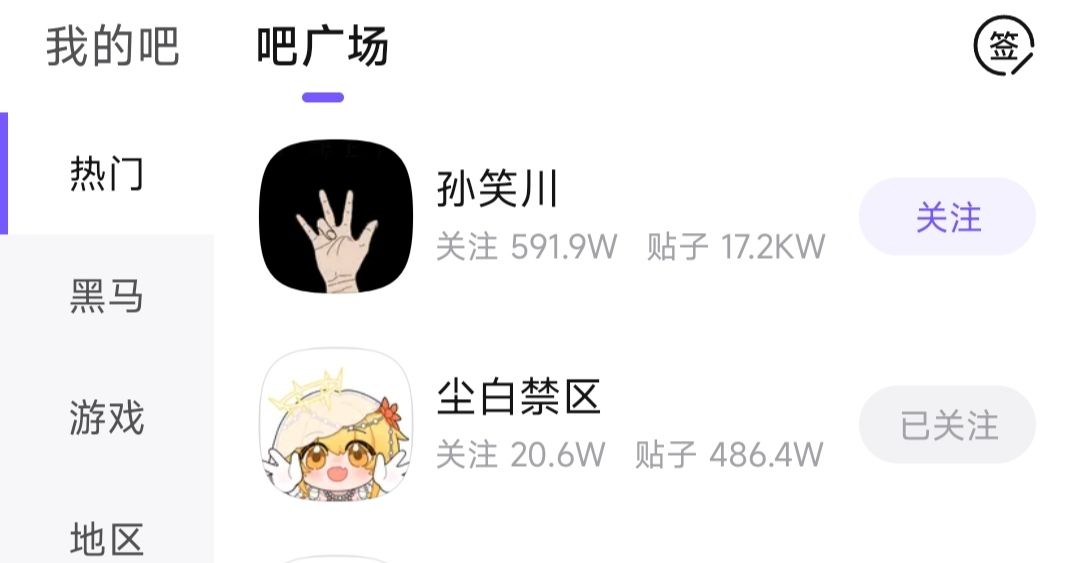Switch to the 黑马 category
1080x563 pixels.
pyautogui.click(x=107, y=296)
